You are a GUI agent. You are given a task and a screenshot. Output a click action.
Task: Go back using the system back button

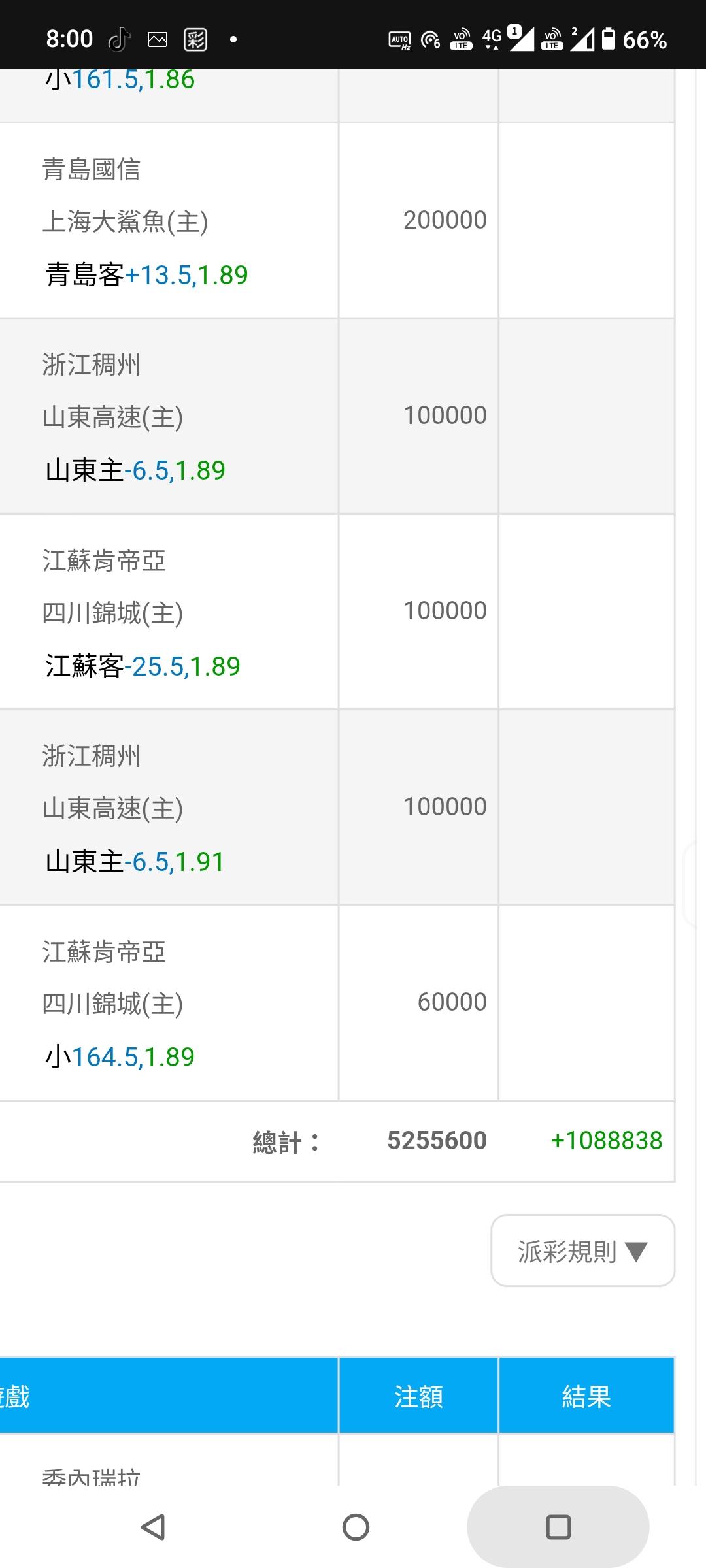tap(153, 1527)
